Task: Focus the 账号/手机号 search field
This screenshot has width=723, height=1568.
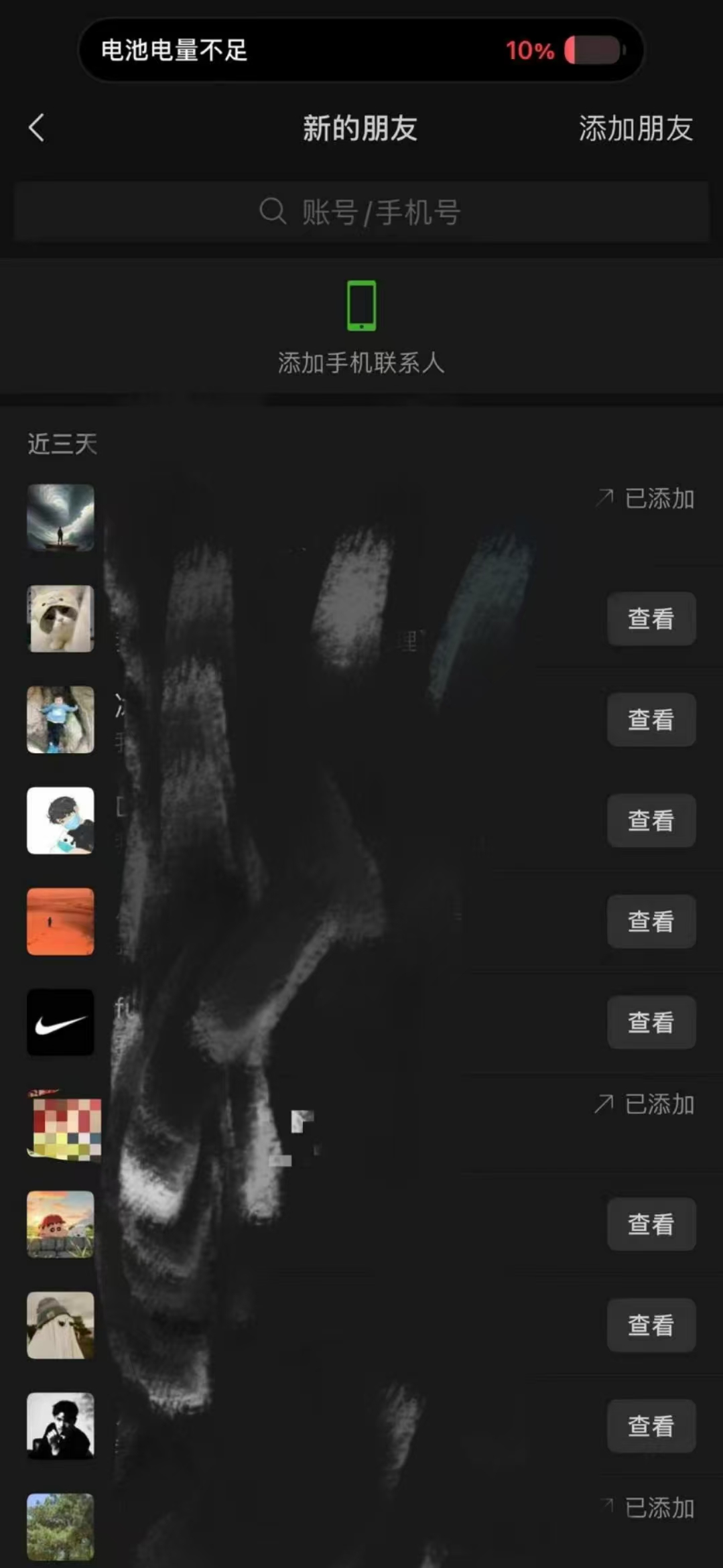Action: (x=361, y=212)
